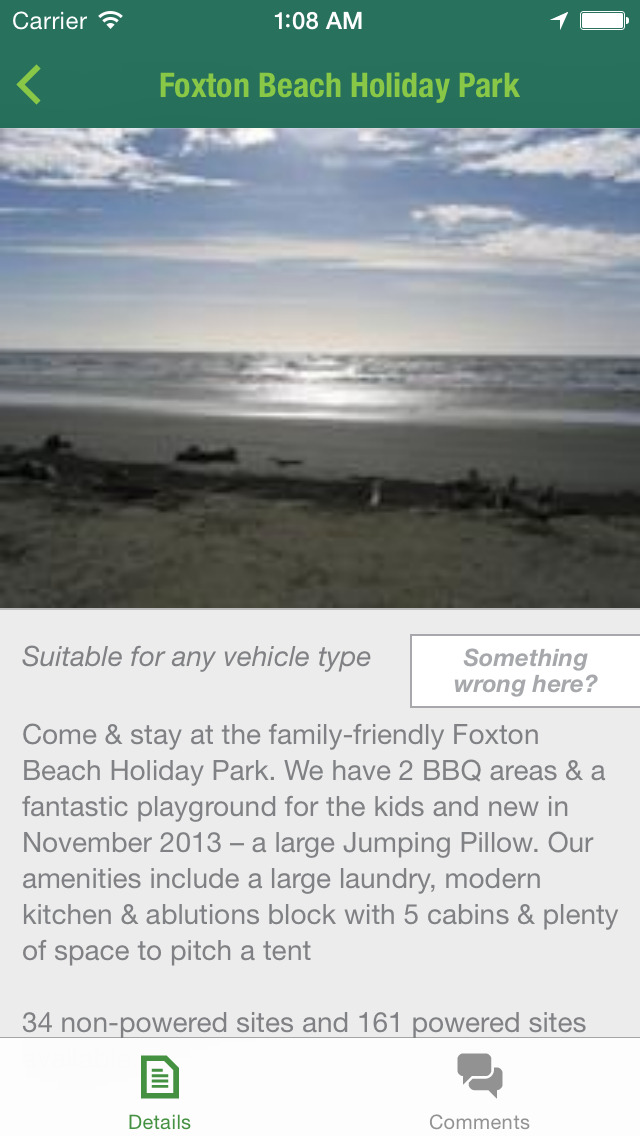Open the Foxton Beach photo

click(320, 368)
